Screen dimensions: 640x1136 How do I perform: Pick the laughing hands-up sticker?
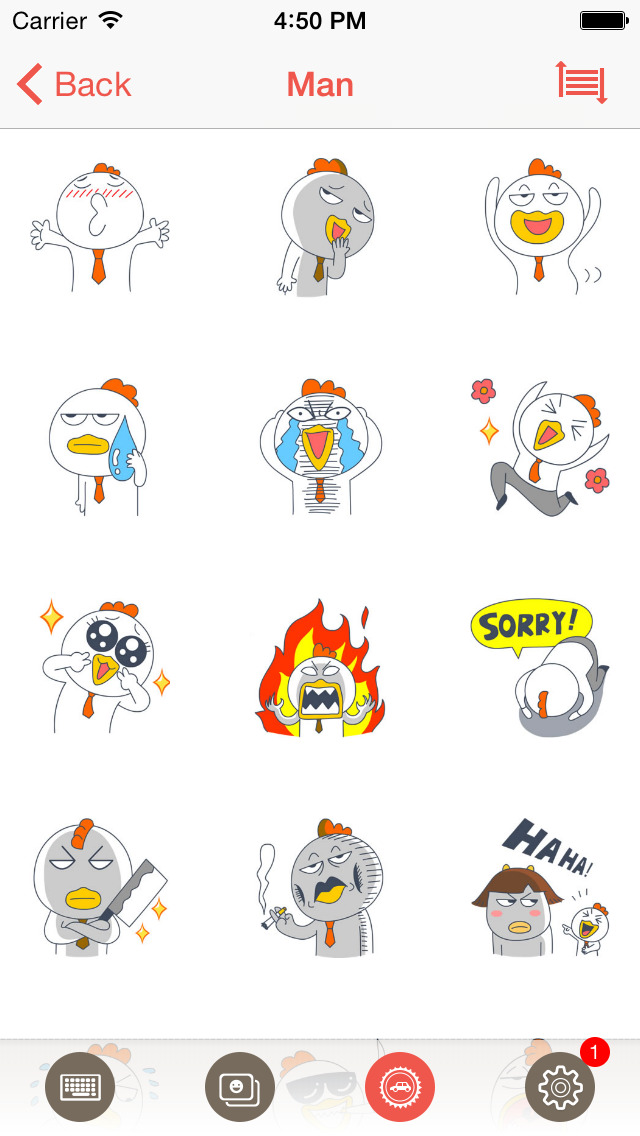(540, 229)
